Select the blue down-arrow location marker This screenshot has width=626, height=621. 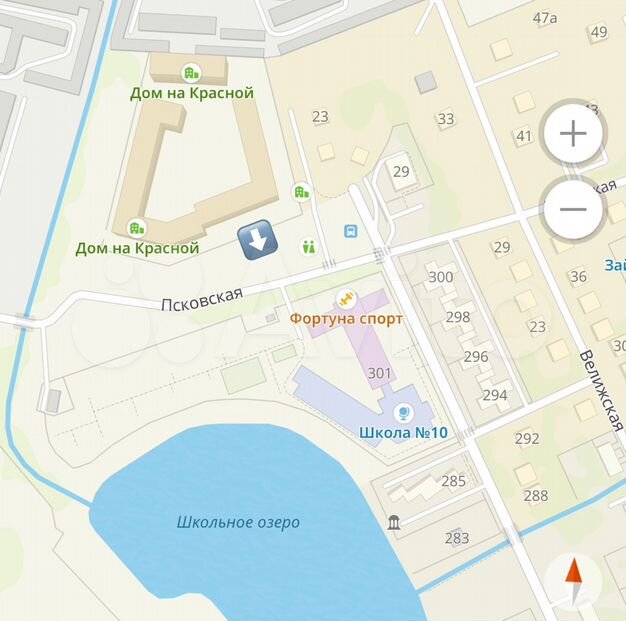pyautogui.click(x=257, y=240)
